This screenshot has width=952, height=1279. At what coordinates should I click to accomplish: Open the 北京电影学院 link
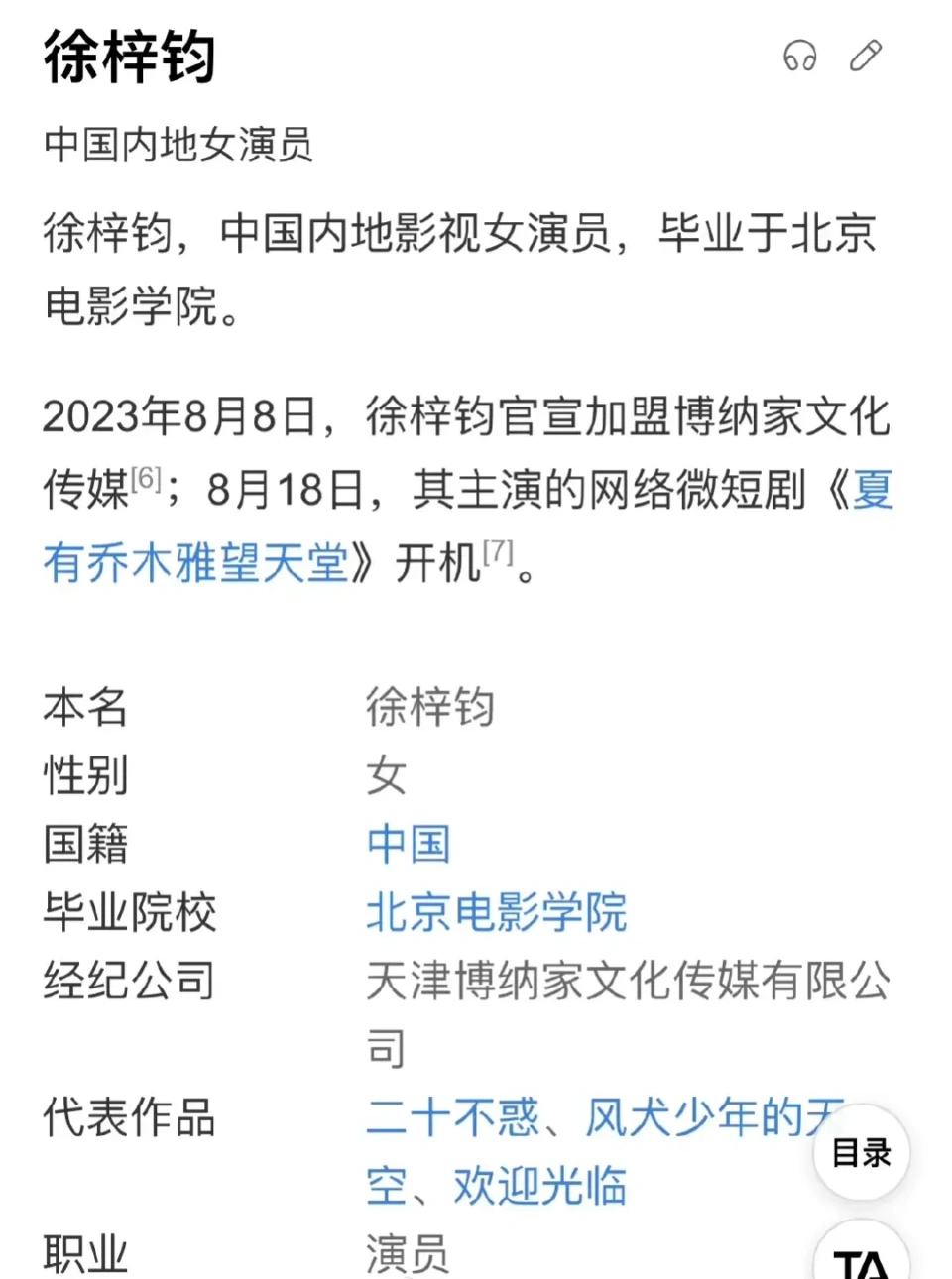[496, 912]
